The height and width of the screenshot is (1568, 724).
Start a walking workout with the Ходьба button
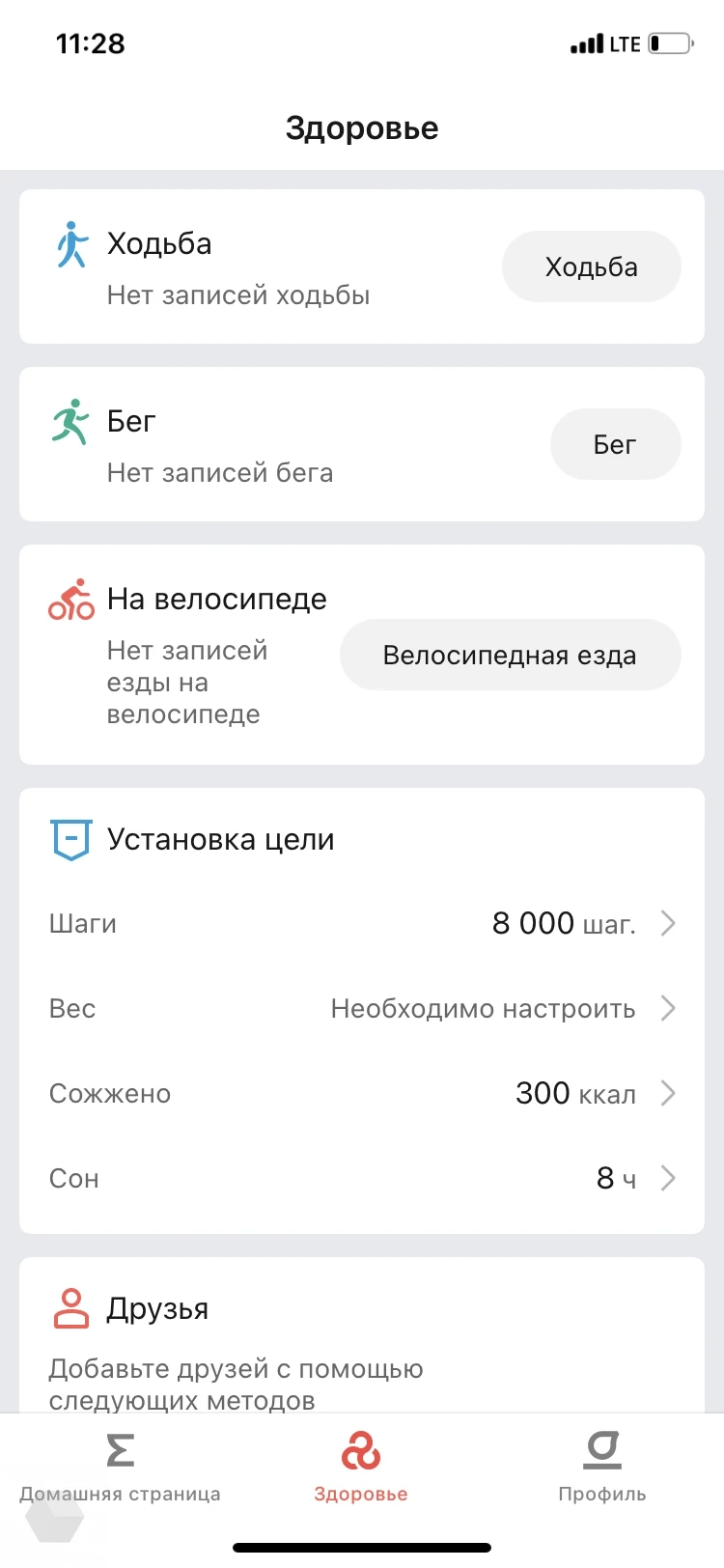pyautogui.click(x=591, y=266)
